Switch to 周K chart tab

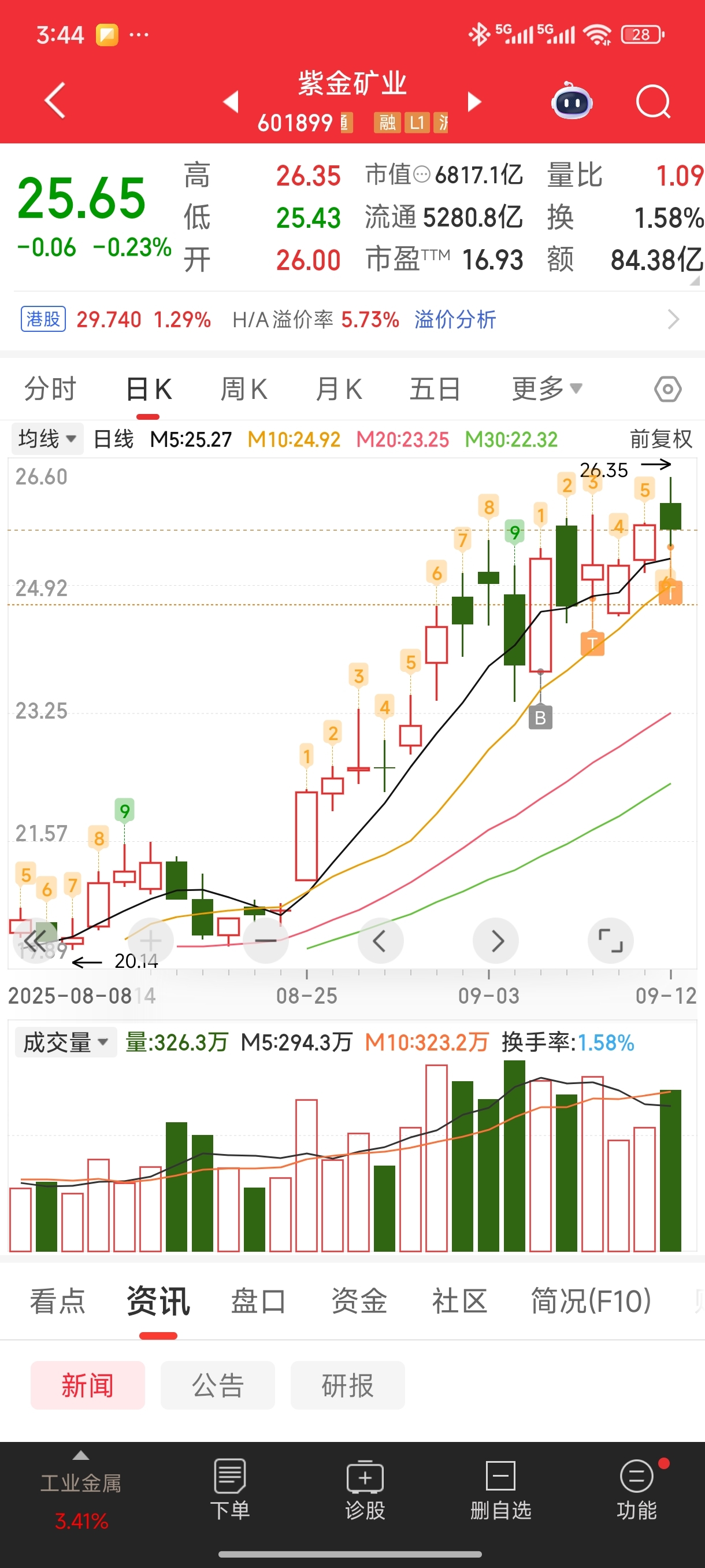pos(244,389)
